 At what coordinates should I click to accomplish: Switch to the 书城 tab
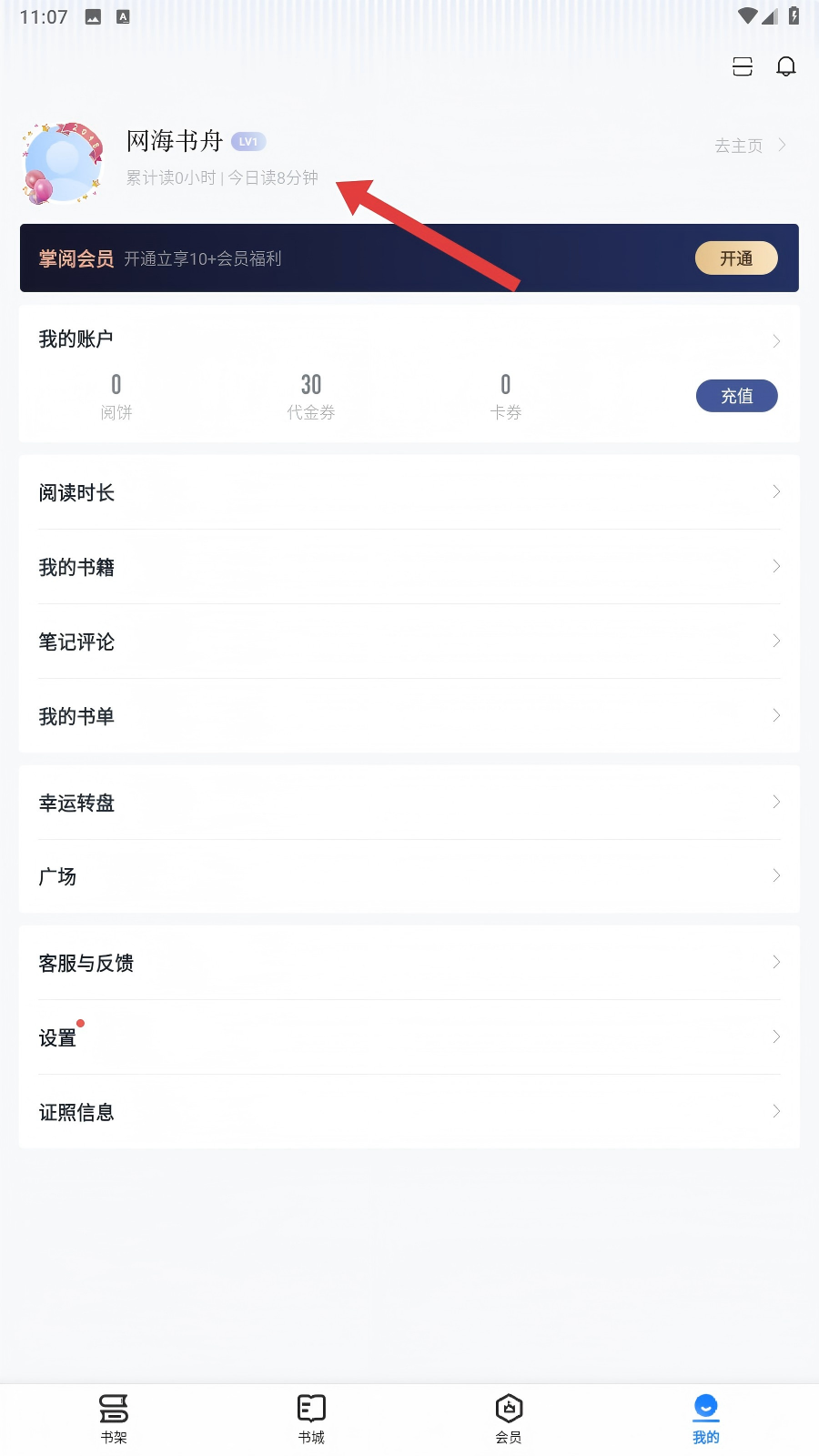pyautogui.click(x=311, y=1419)
